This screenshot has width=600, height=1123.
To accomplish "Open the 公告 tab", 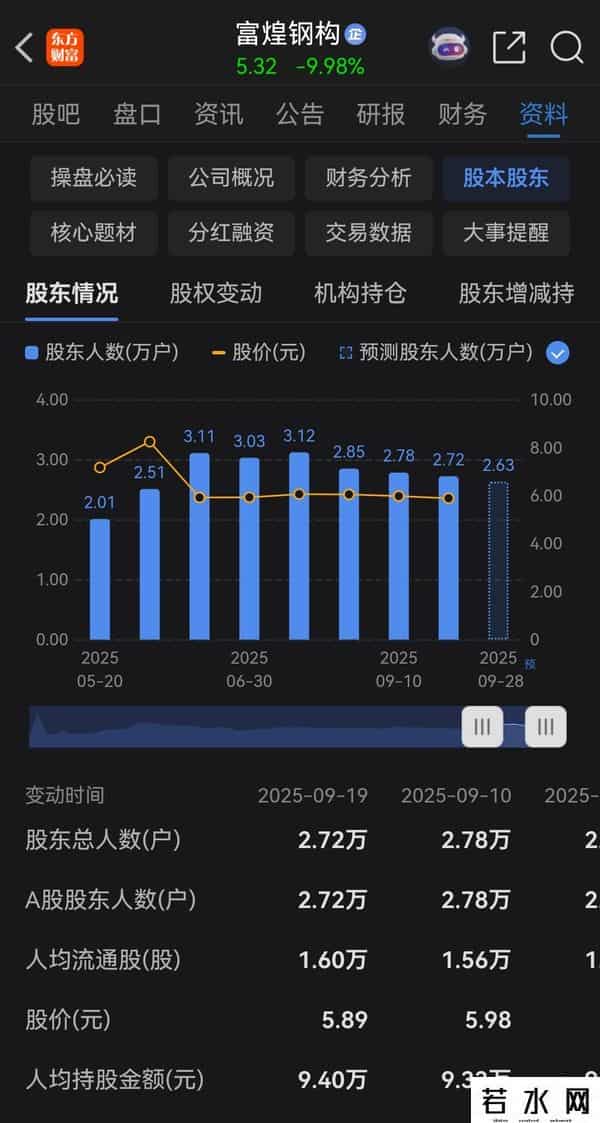I will pos(299,114).
